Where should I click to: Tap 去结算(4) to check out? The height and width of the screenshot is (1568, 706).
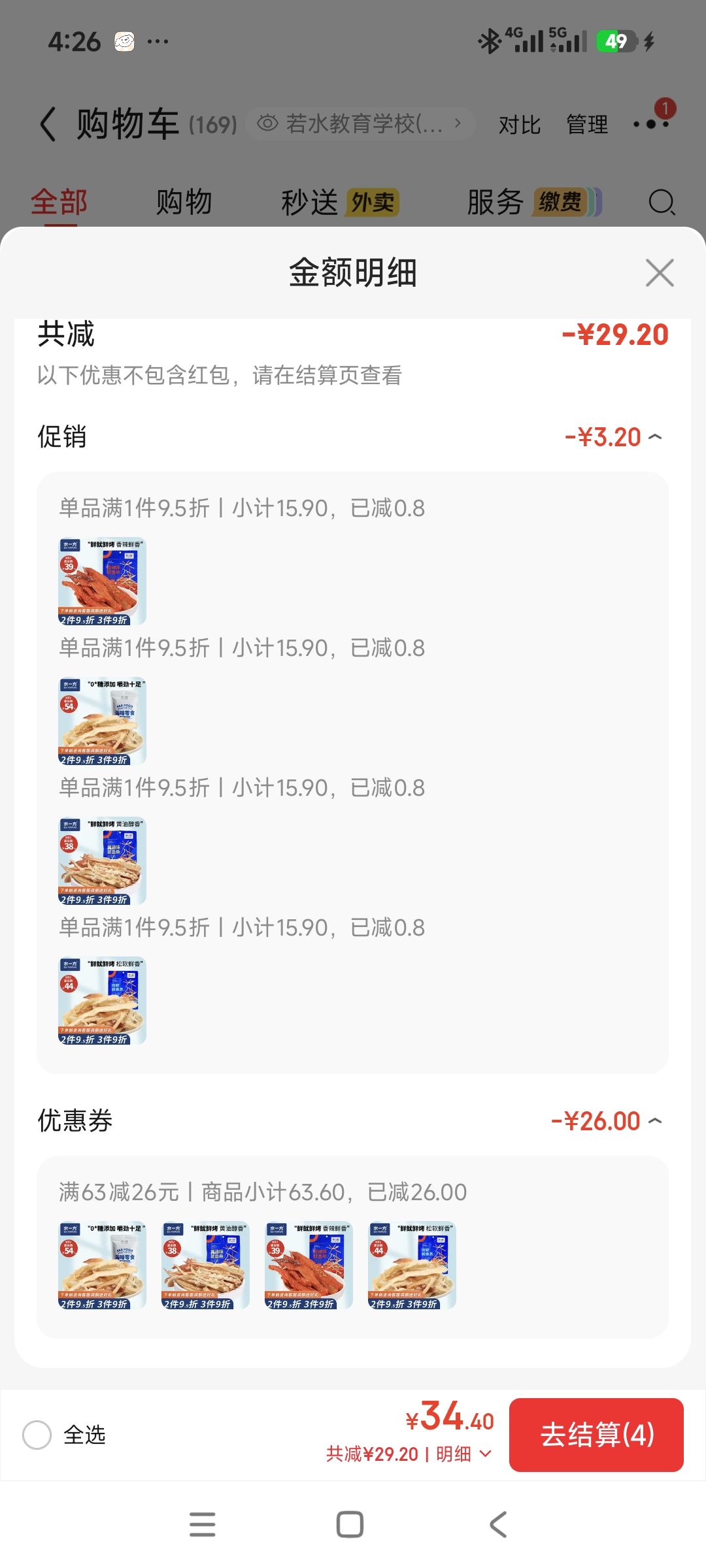(596, 1435)
